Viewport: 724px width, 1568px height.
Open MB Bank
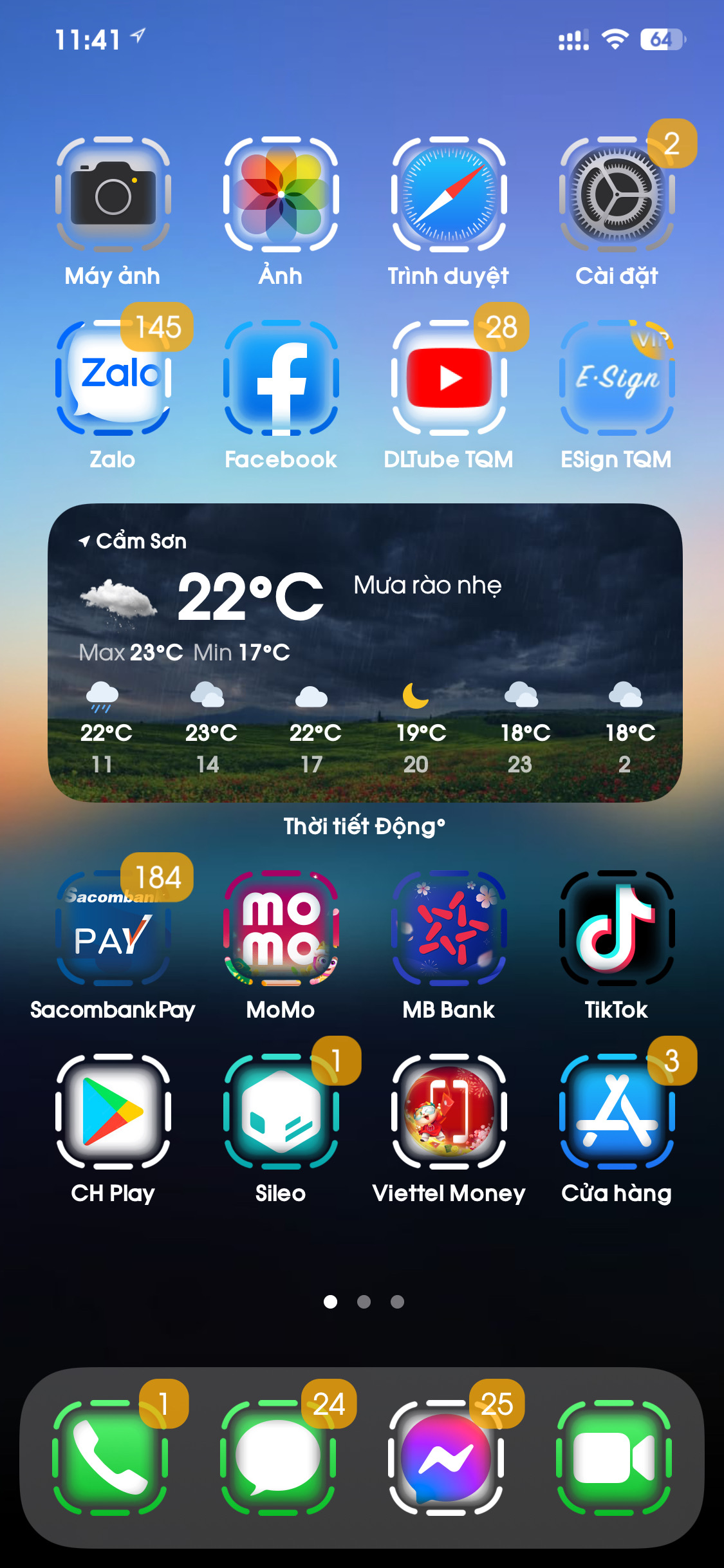(449, 928)
